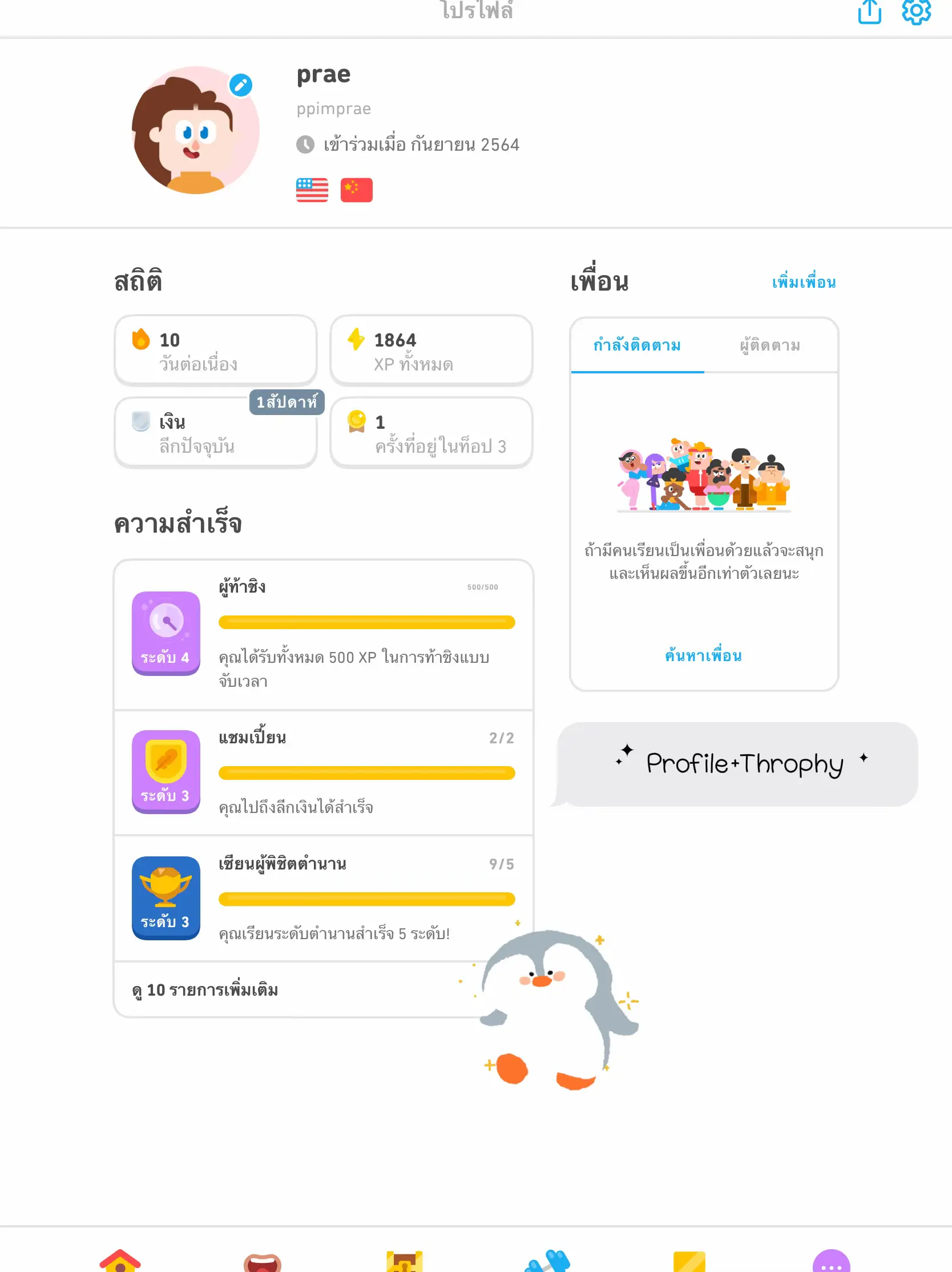The width and height of the screenshot is (952, 1272).
Task: Select the Chinese flag course icon
Action: coord(356,190)
